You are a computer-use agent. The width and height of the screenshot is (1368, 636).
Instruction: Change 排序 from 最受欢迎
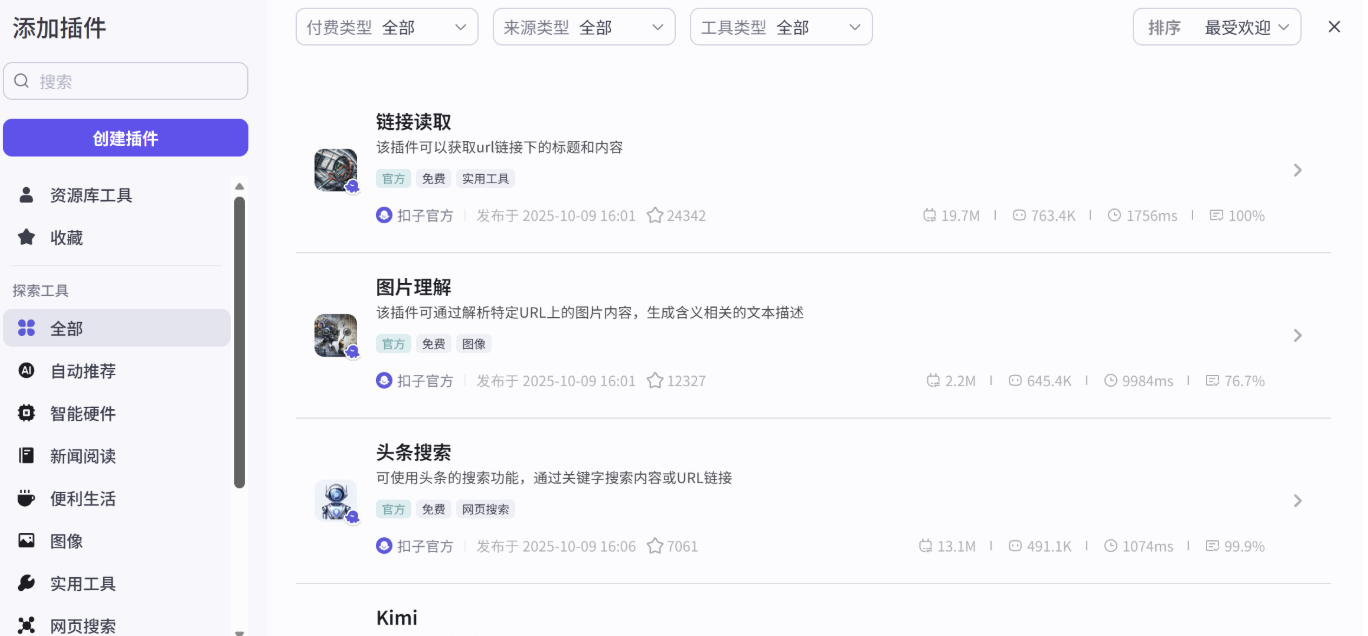click(x=1217, y=27)
